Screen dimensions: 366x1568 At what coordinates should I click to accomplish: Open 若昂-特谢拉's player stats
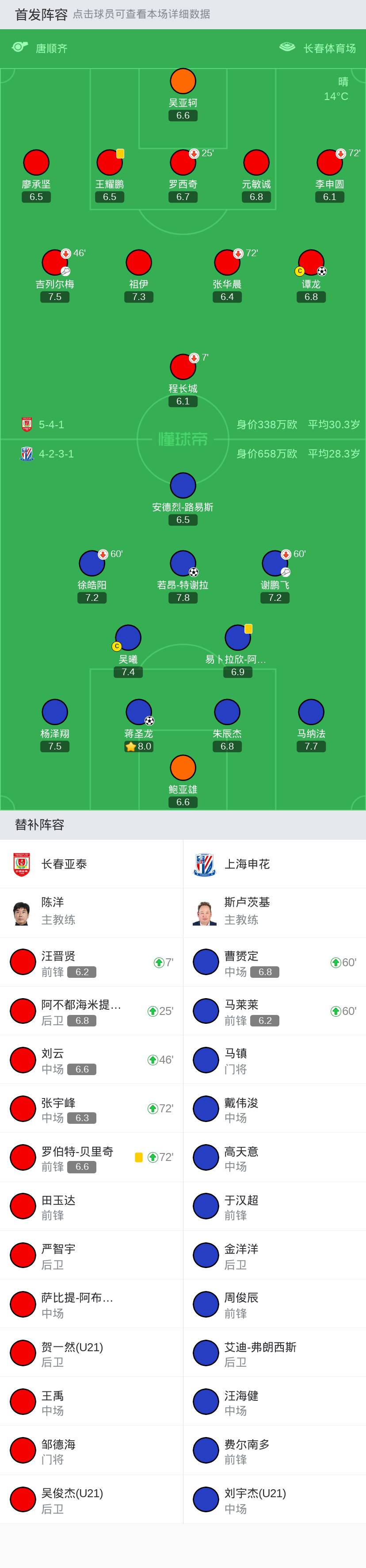183,564
